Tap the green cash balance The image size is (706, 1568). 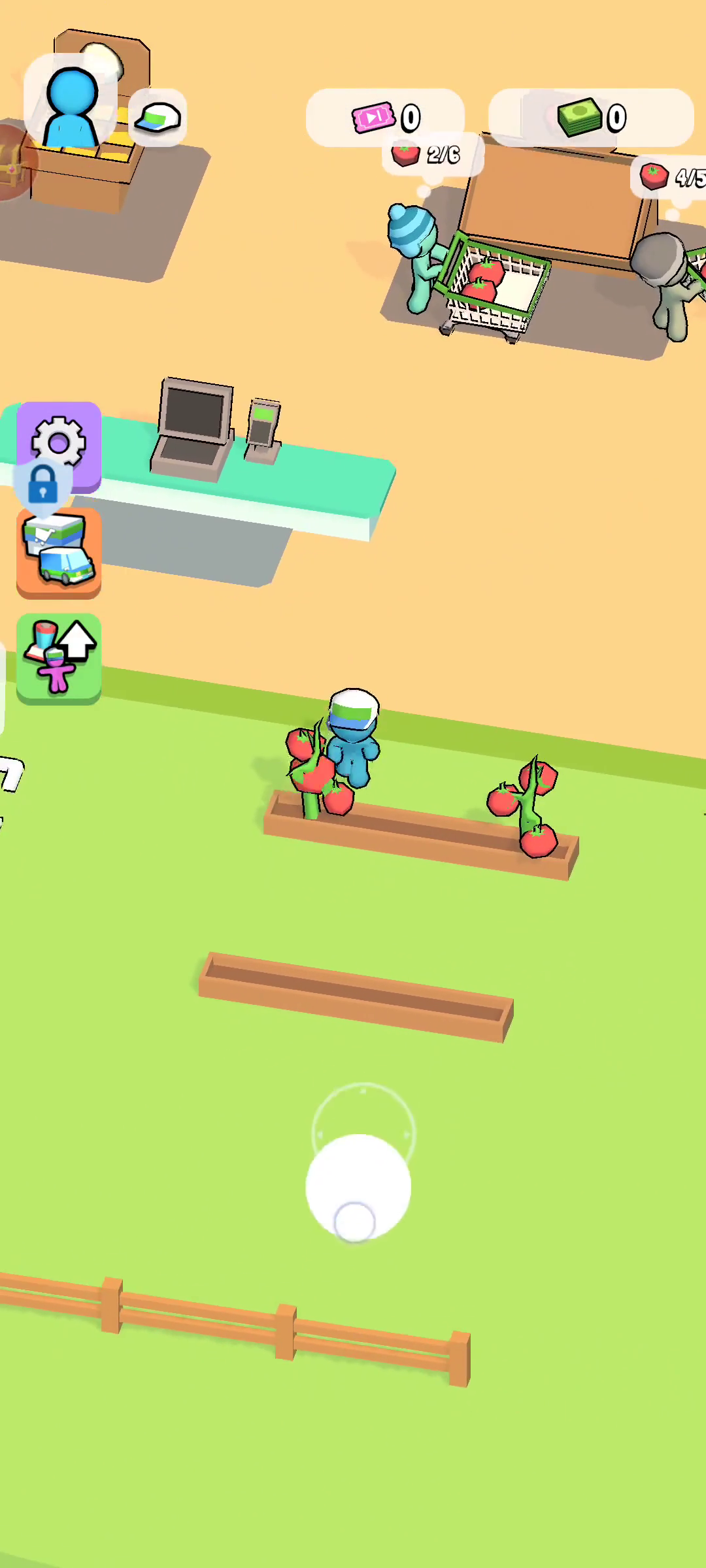click(x=591, y=118)
